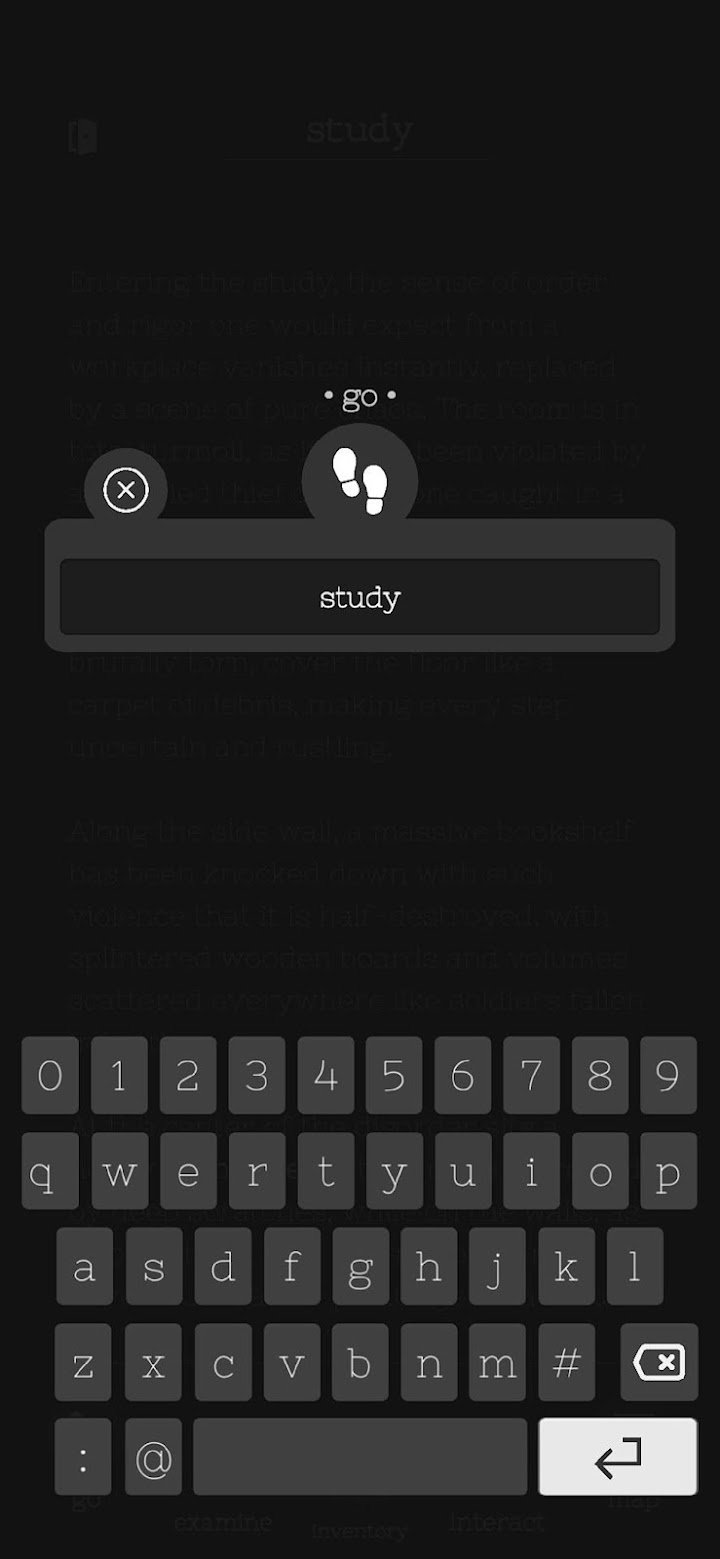Hit the enter key to confirm
The height and width of the screenshot is (1559, 720).
pyautogui.click(x=618, y=1456)
